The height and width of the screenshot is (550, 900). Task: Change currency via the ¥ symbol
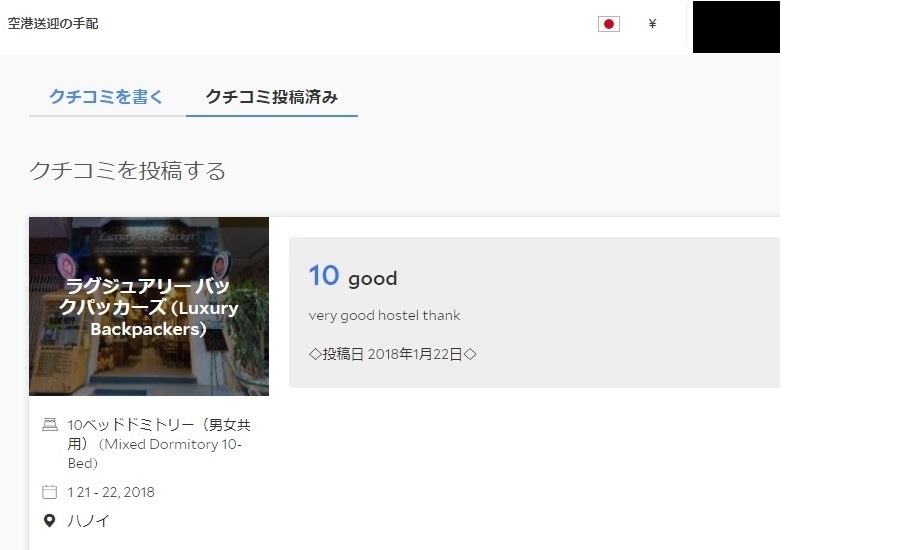pyautogui.click(x=652, y=24)
